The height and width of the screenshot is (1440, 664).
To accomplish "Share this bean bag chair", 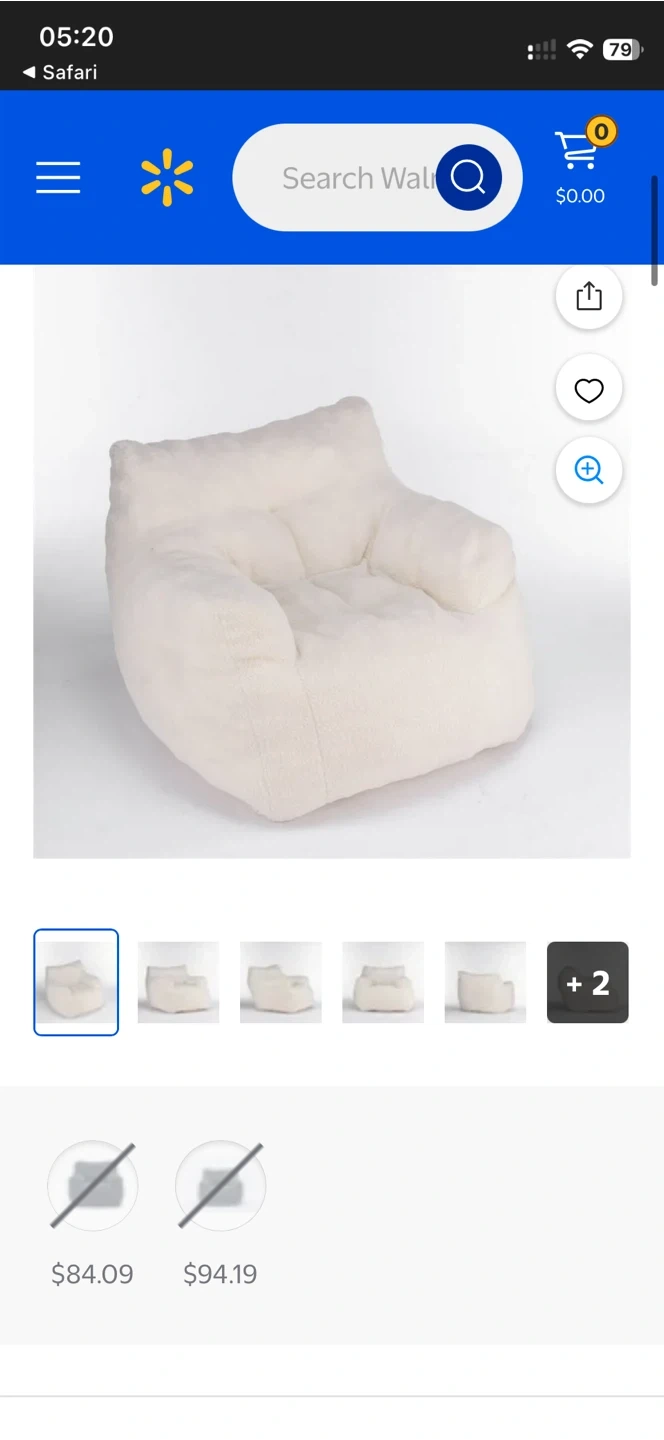I will pyautogui.click(x=589, y=296).
